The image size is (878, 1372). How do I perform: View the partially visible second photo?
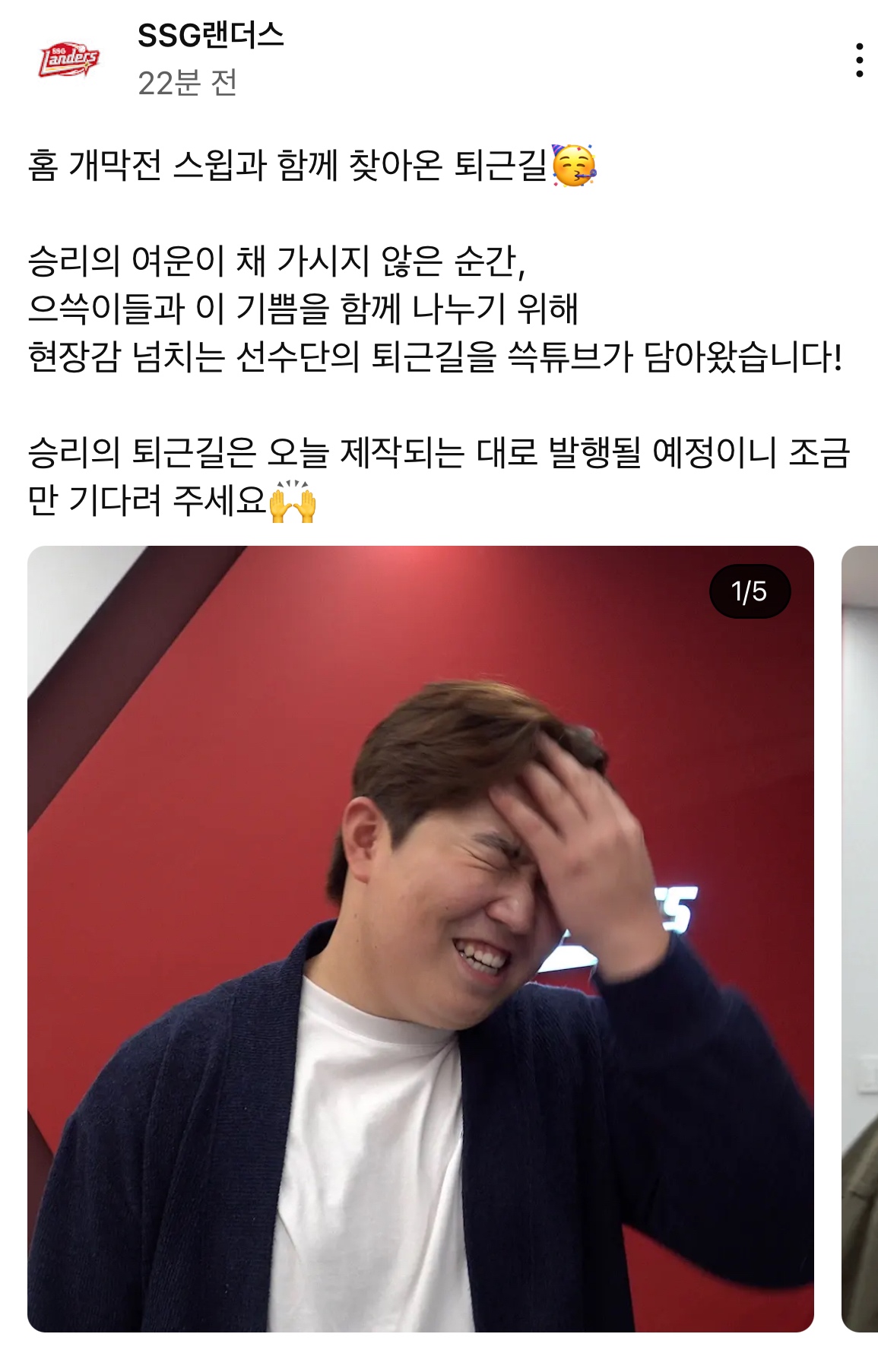point(862,939)
